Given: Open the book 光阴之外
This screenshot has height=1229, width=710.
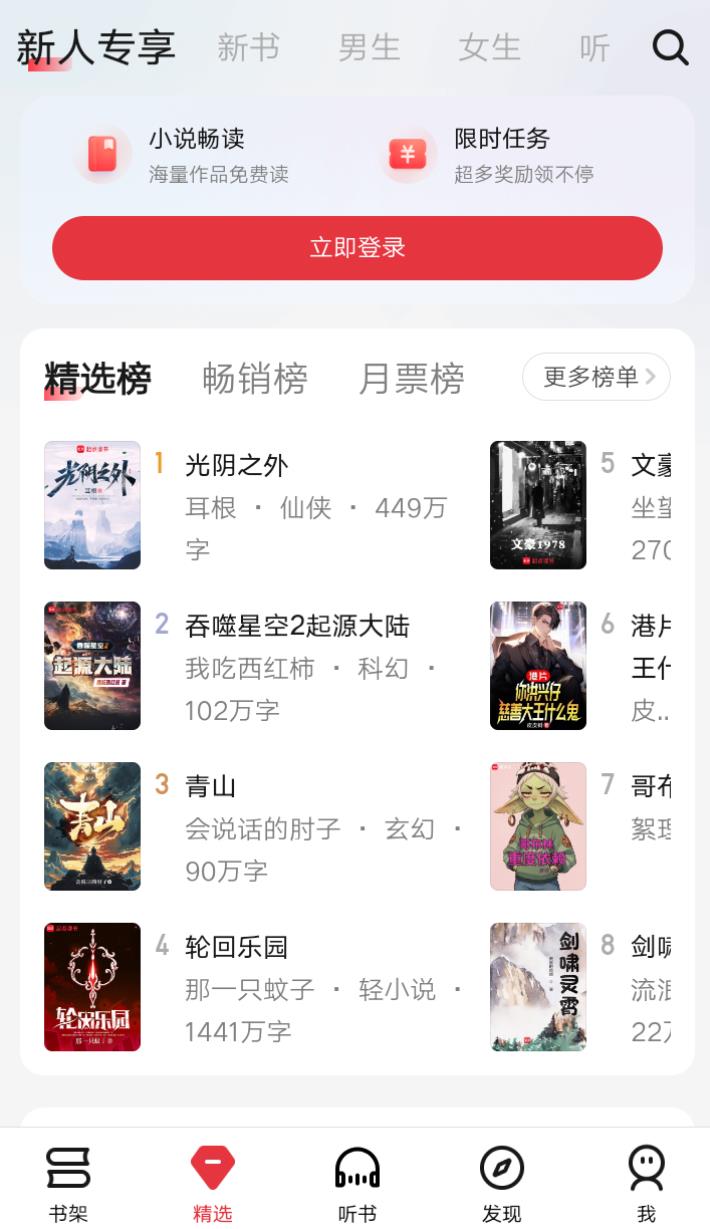Looking at the screenshot, I should (x=237, y=465).
